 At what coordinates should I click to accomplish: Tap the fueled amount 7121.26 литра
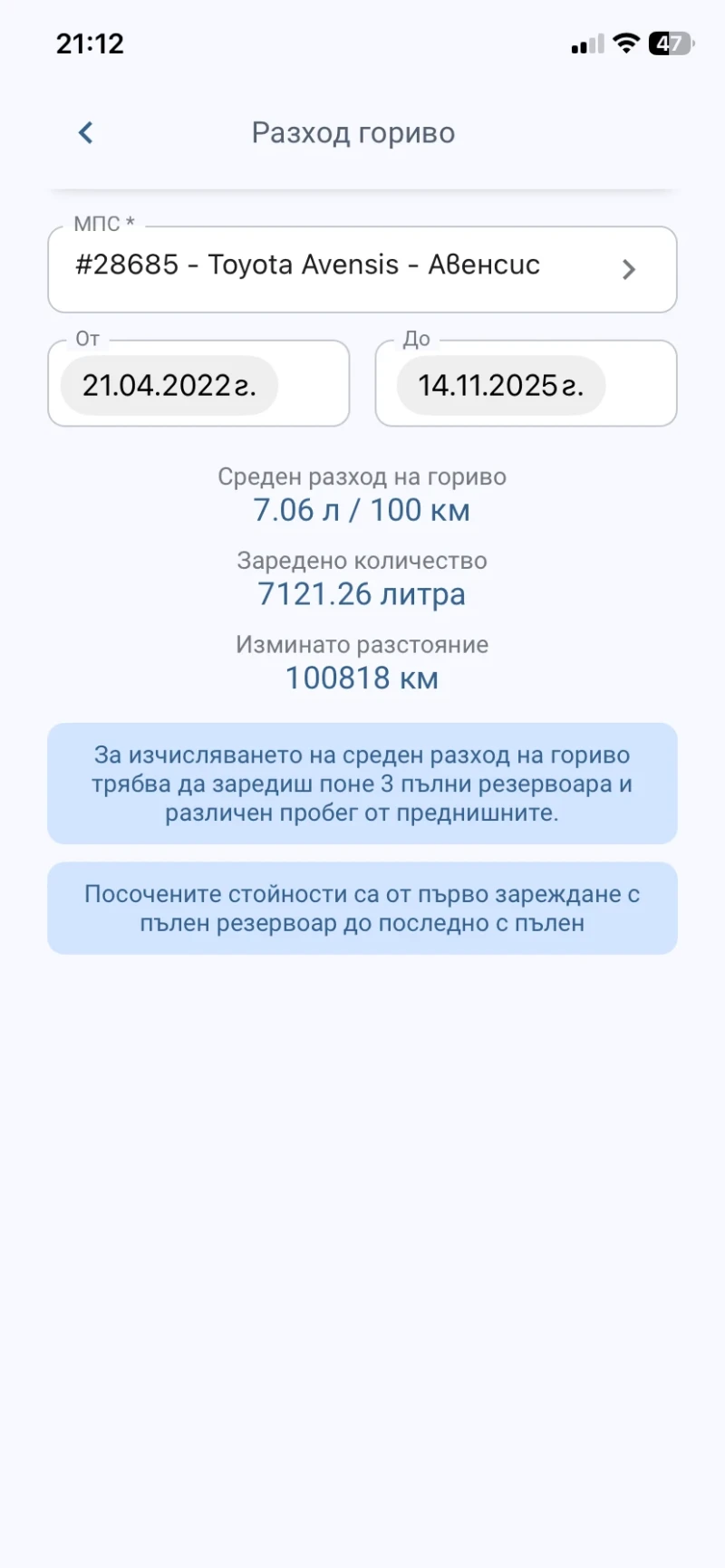click(x=362, y=594)
